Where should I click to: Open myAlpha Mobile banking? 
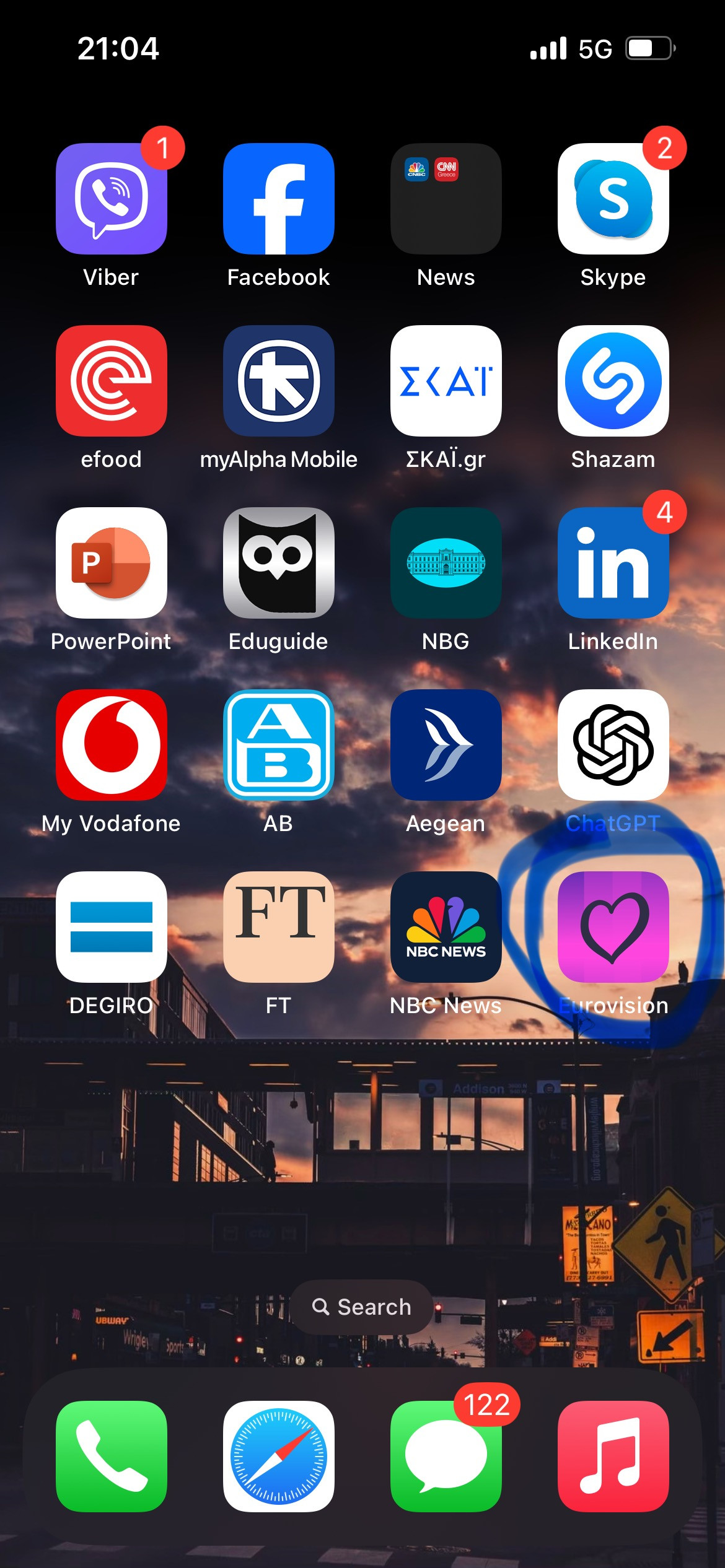[x=279, y=381]
